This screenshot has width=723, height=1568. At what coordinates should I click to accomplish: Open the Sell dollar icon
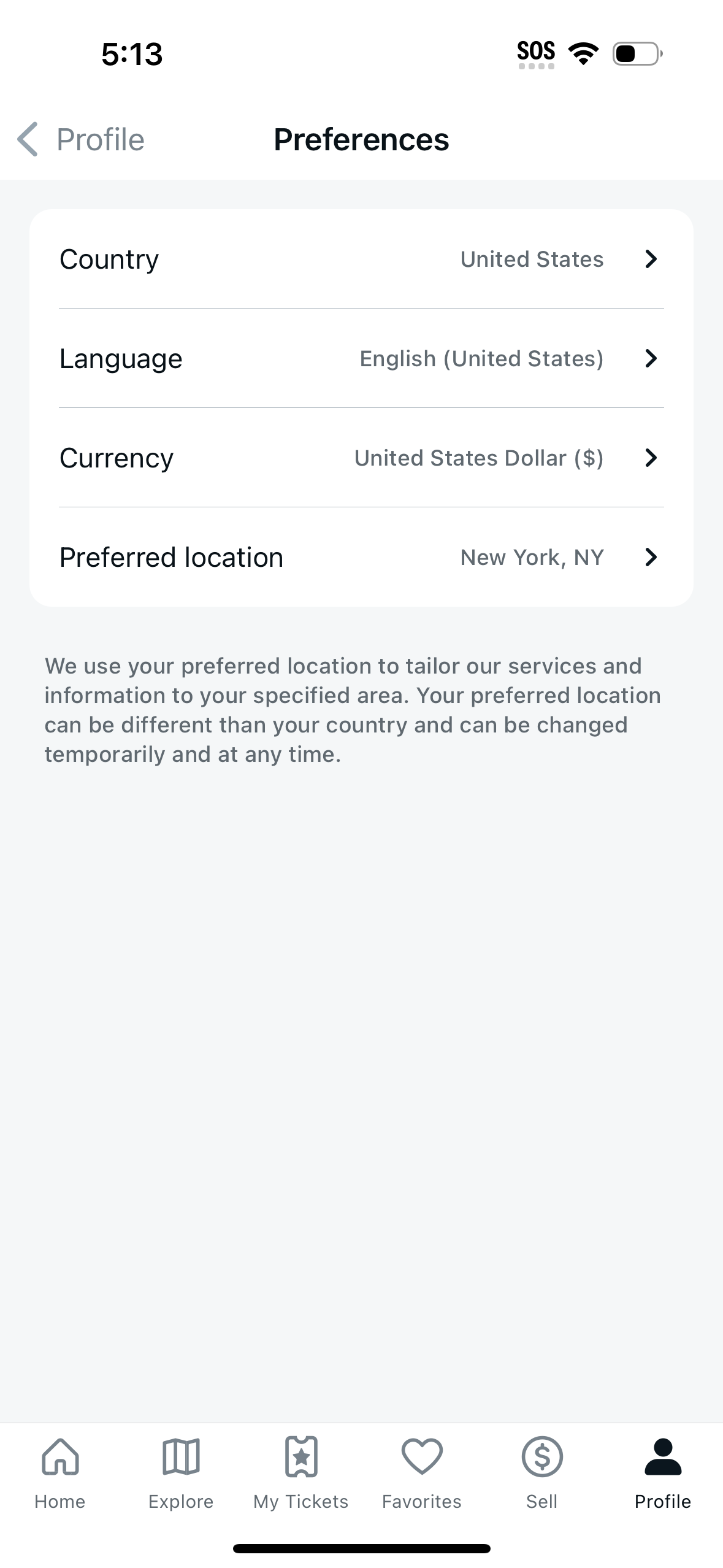point(542,1457)
